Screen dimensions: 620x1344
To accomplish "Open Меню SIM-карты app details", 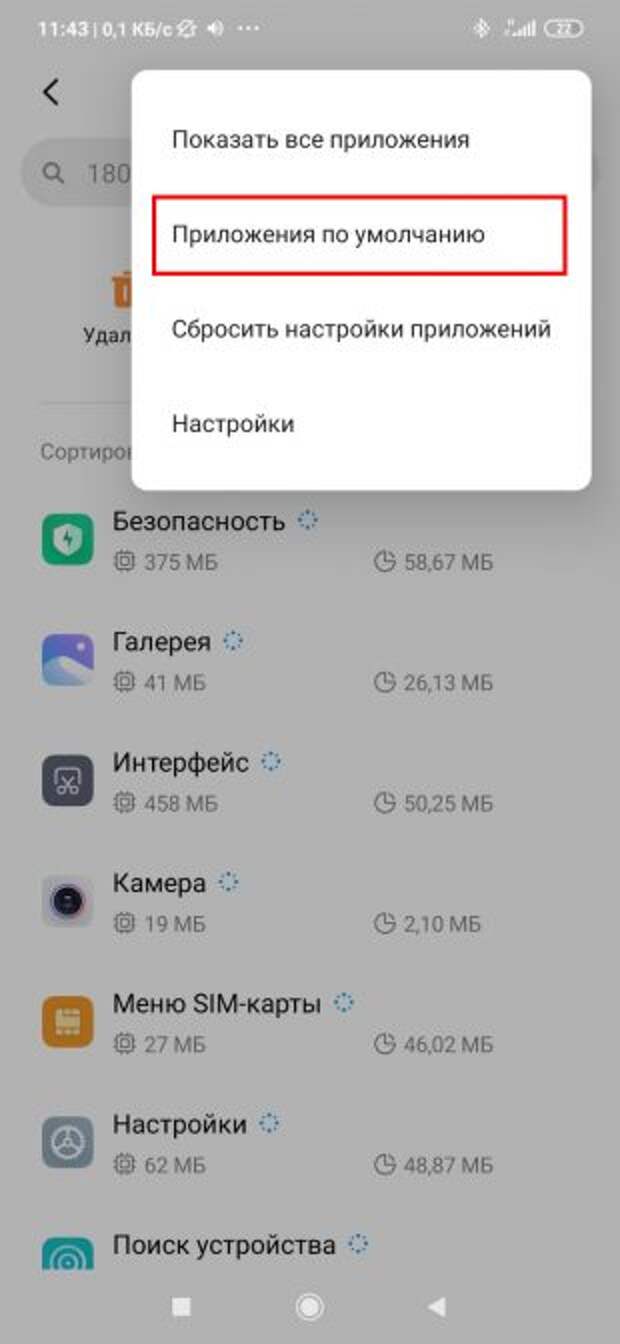I will (216, 1003).
